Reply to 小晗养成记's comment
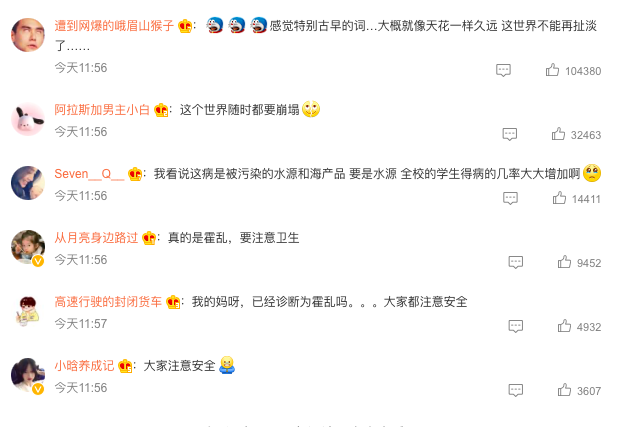 click(x=516, y=390)
